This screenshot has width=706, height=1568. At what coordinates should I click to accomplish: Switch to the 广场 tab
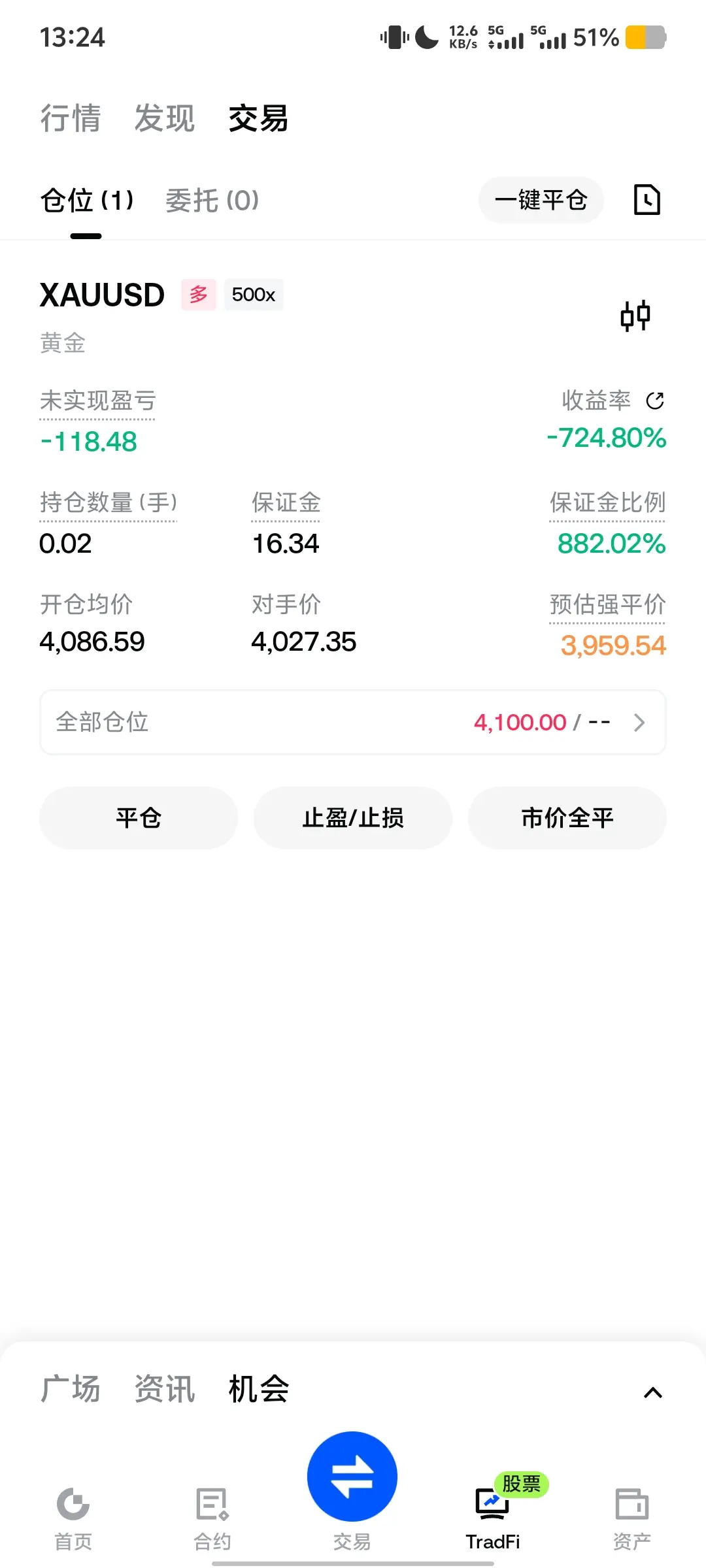tap(71, 1389)
